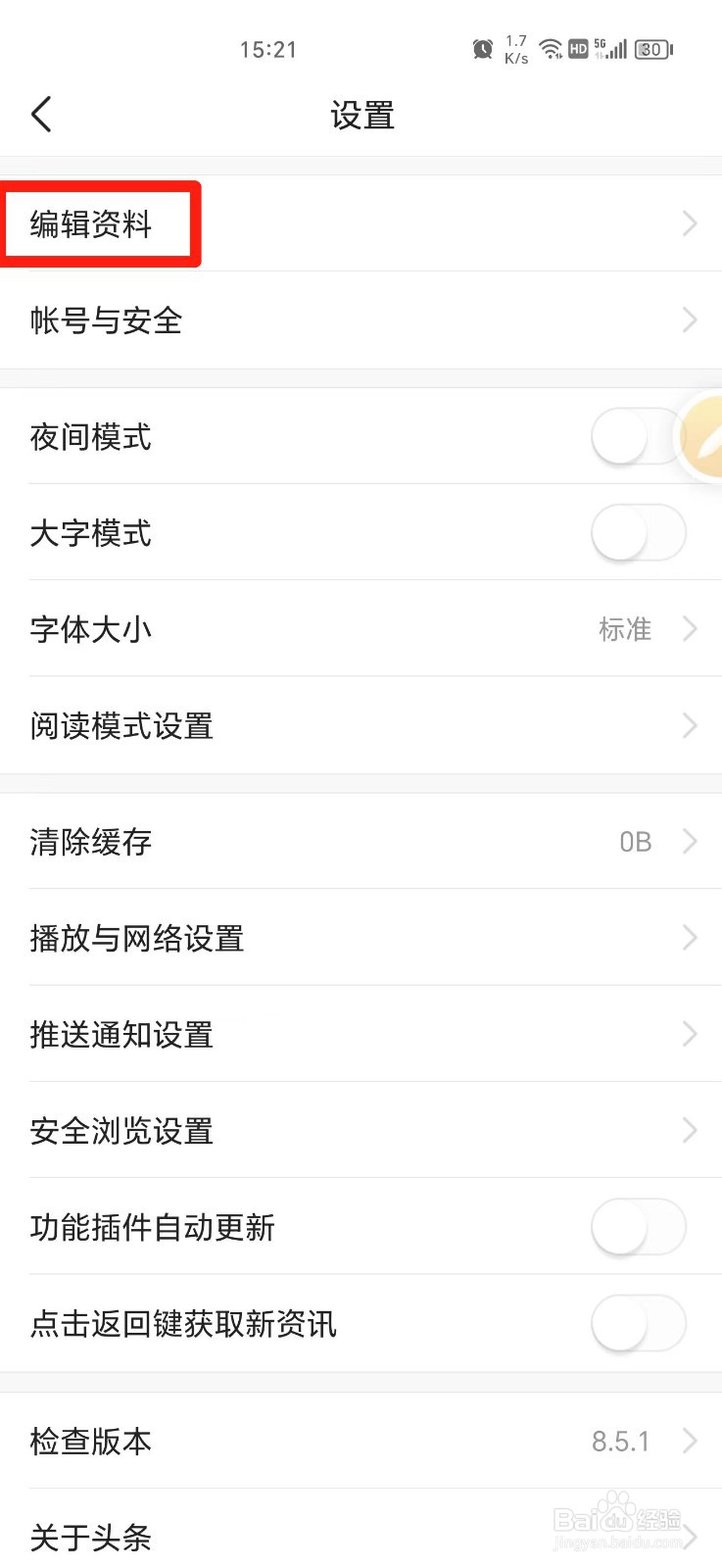
Task: Enable 功能插件自动更新 auto-update switch
Action: click(x=638, y=1227)
